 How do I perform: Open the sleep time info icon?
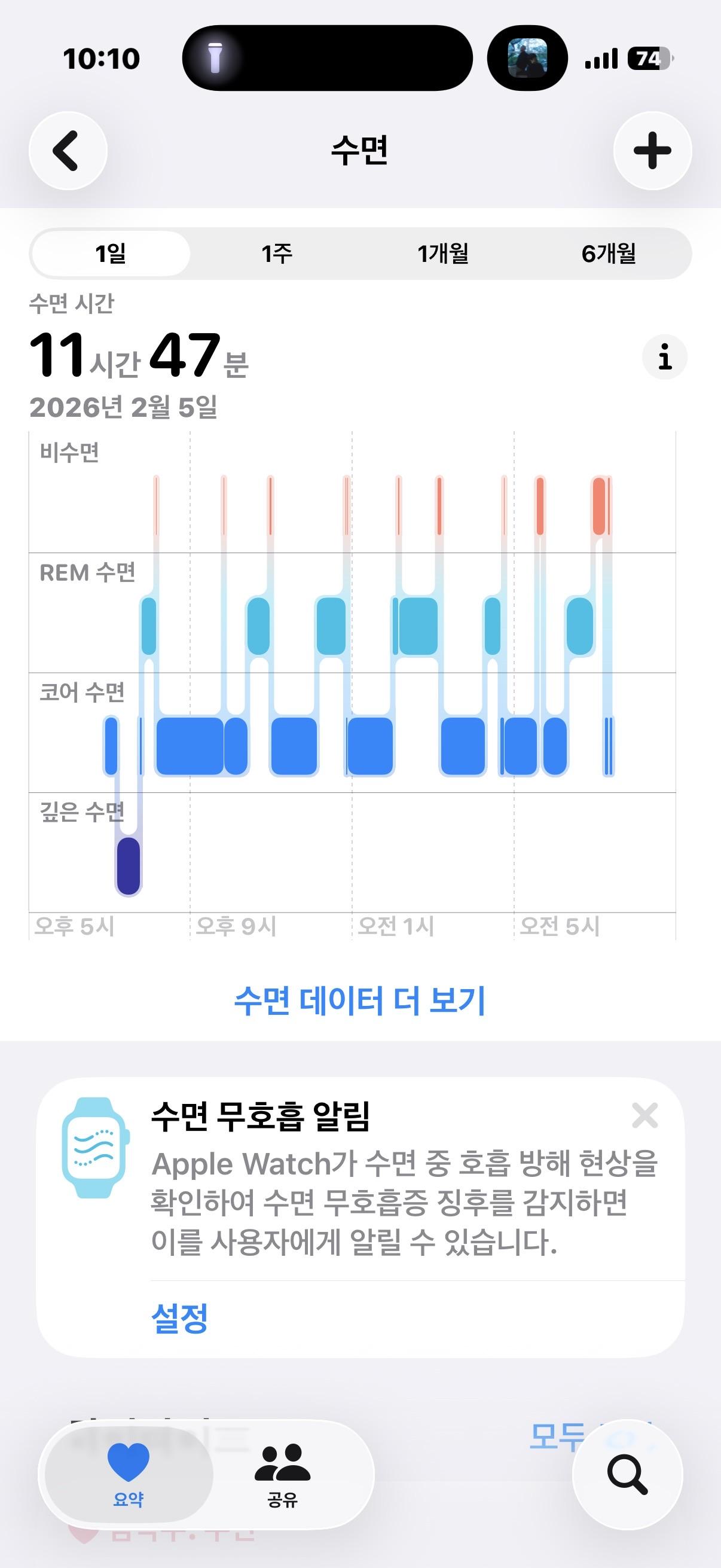tap(664, 356)
